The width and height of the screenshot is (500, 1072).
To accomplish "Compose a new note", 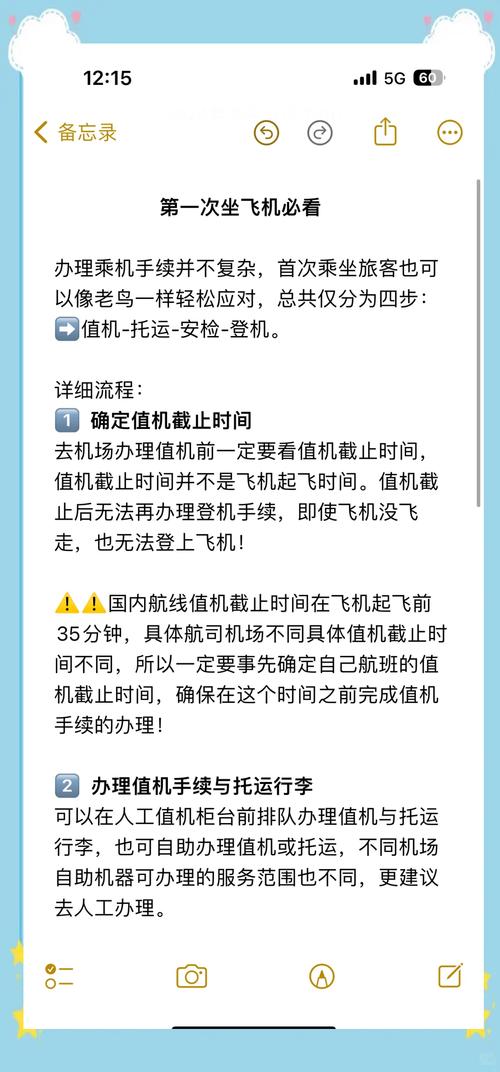I will click(451, 975).
